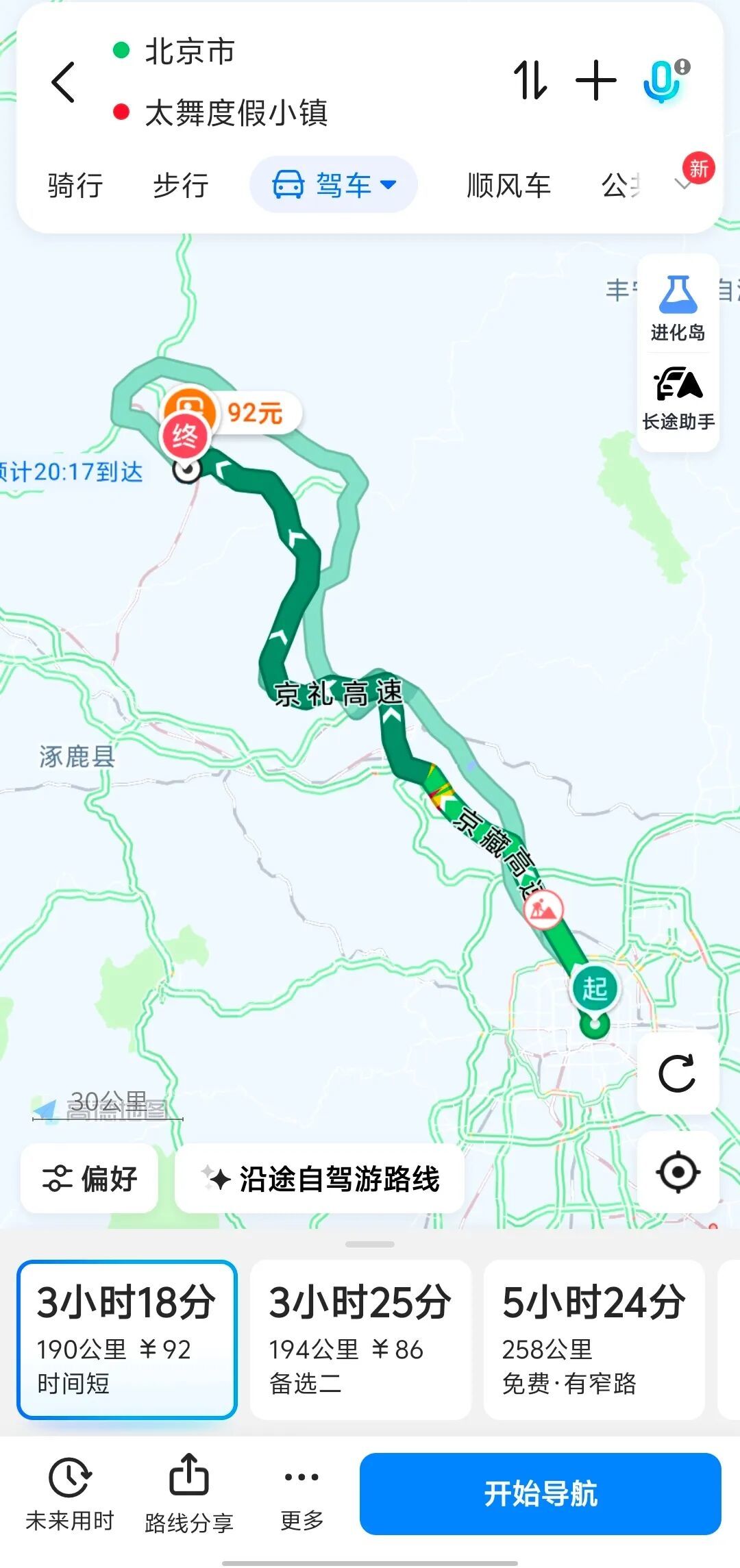Switch to 顺风车 carpool tab
Viewport: 740px width, 1568px height.
coord(508,186)
